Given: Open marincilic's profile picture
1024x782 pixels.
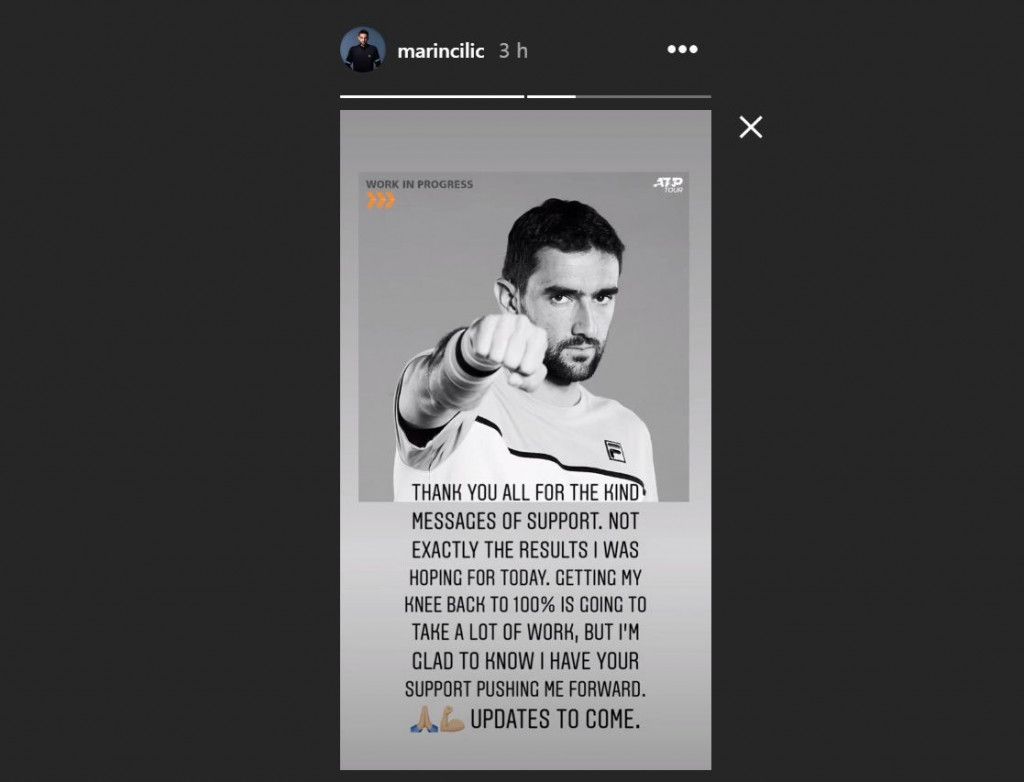Looking at the screenshot, I should [x=362, y=50].
